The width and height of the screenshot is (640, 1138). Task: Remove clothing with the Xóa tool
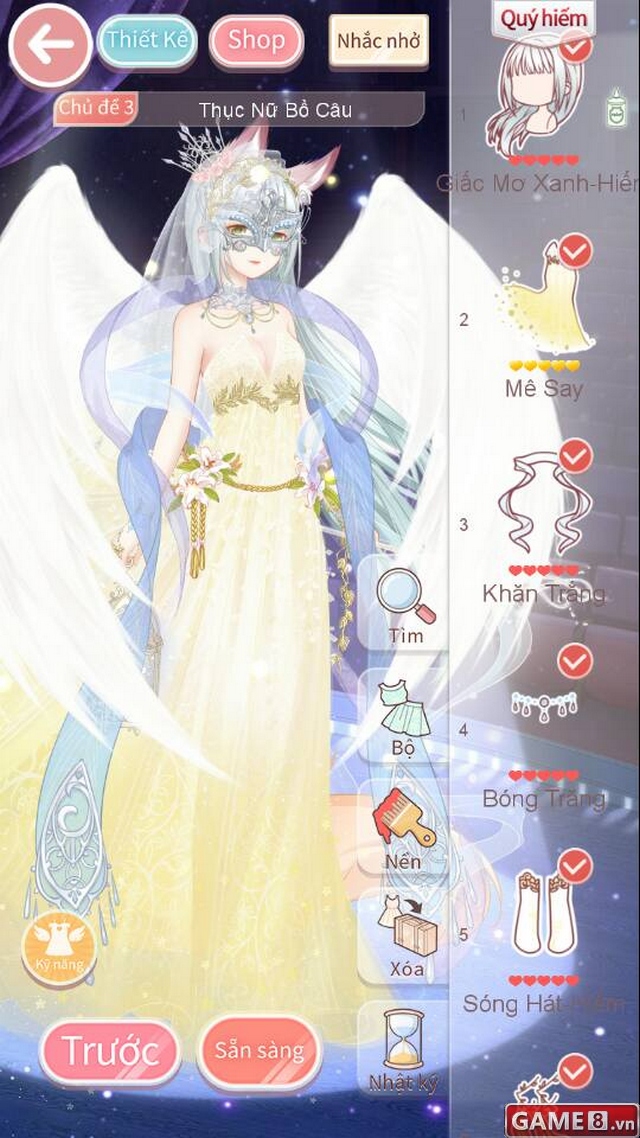tap(405, 935)
